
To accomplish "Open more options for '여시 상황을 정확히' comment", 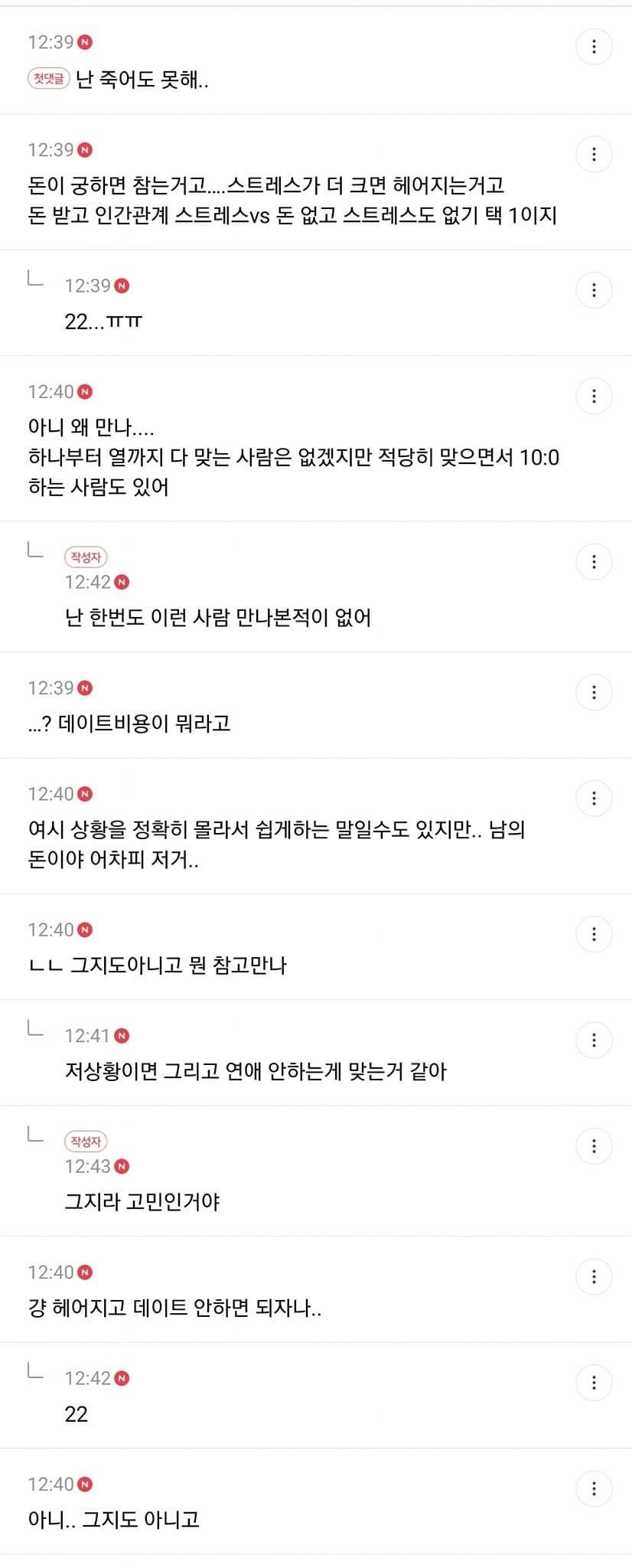I will click(x=594, y=799).
